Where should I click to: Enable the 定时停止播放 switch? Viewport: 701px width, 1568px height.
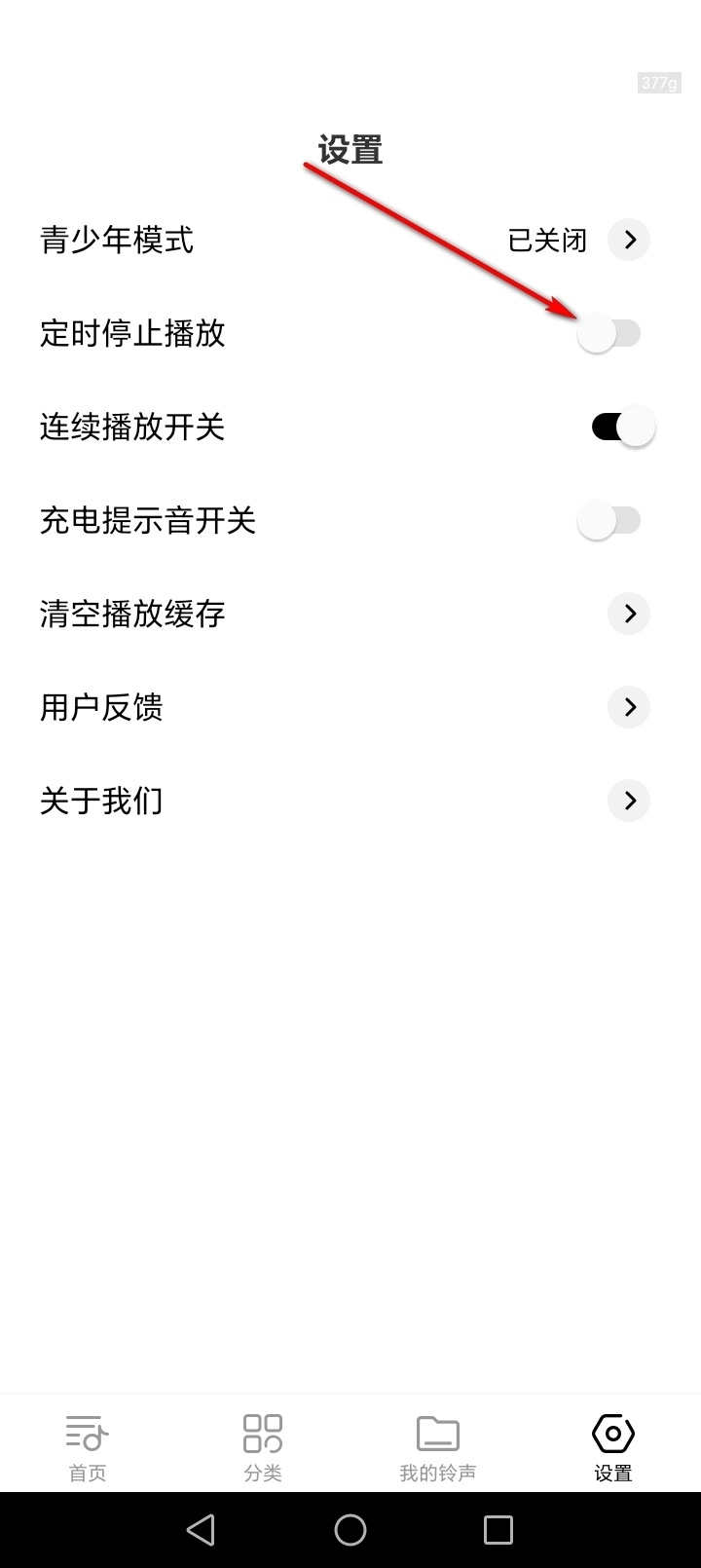point(609,334)
